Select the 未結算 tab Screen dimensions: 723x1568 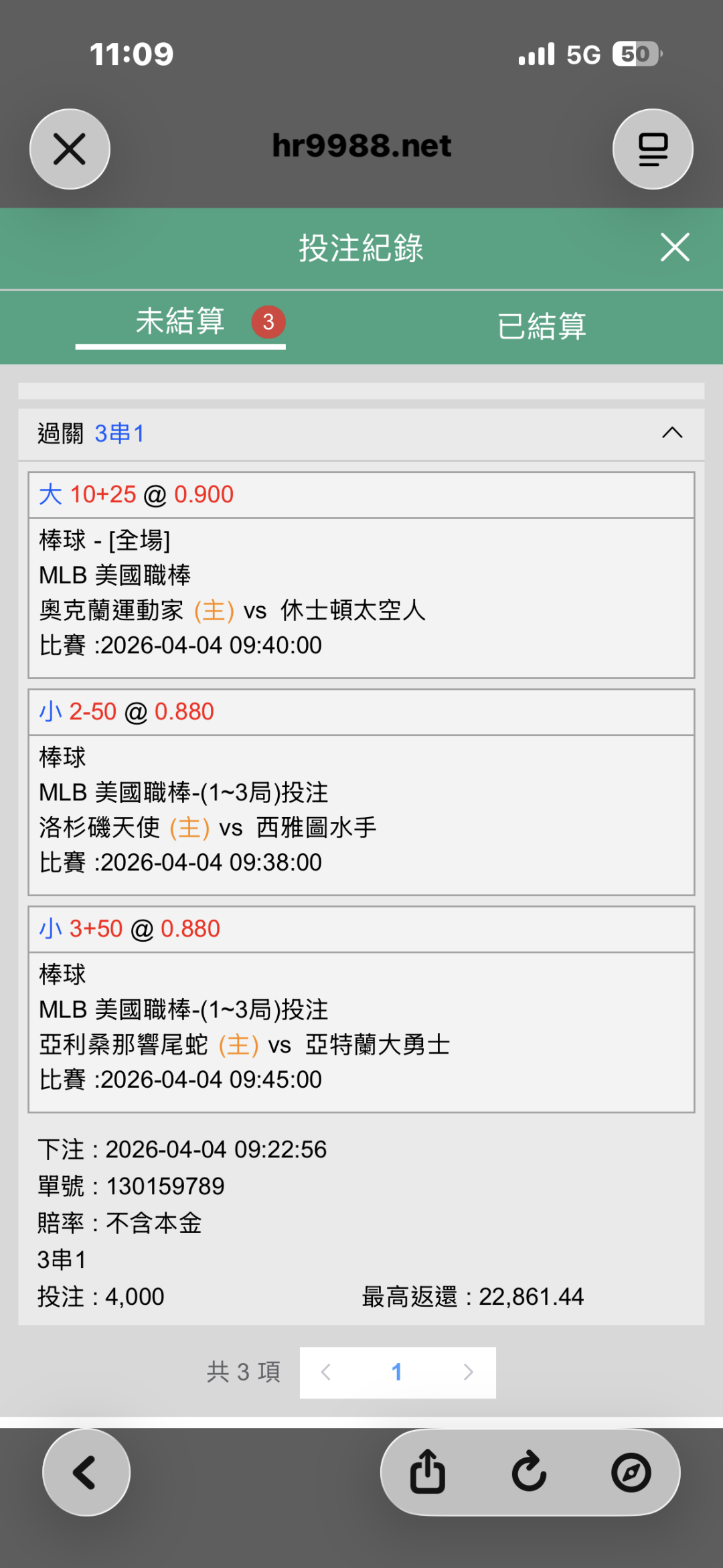181,322
